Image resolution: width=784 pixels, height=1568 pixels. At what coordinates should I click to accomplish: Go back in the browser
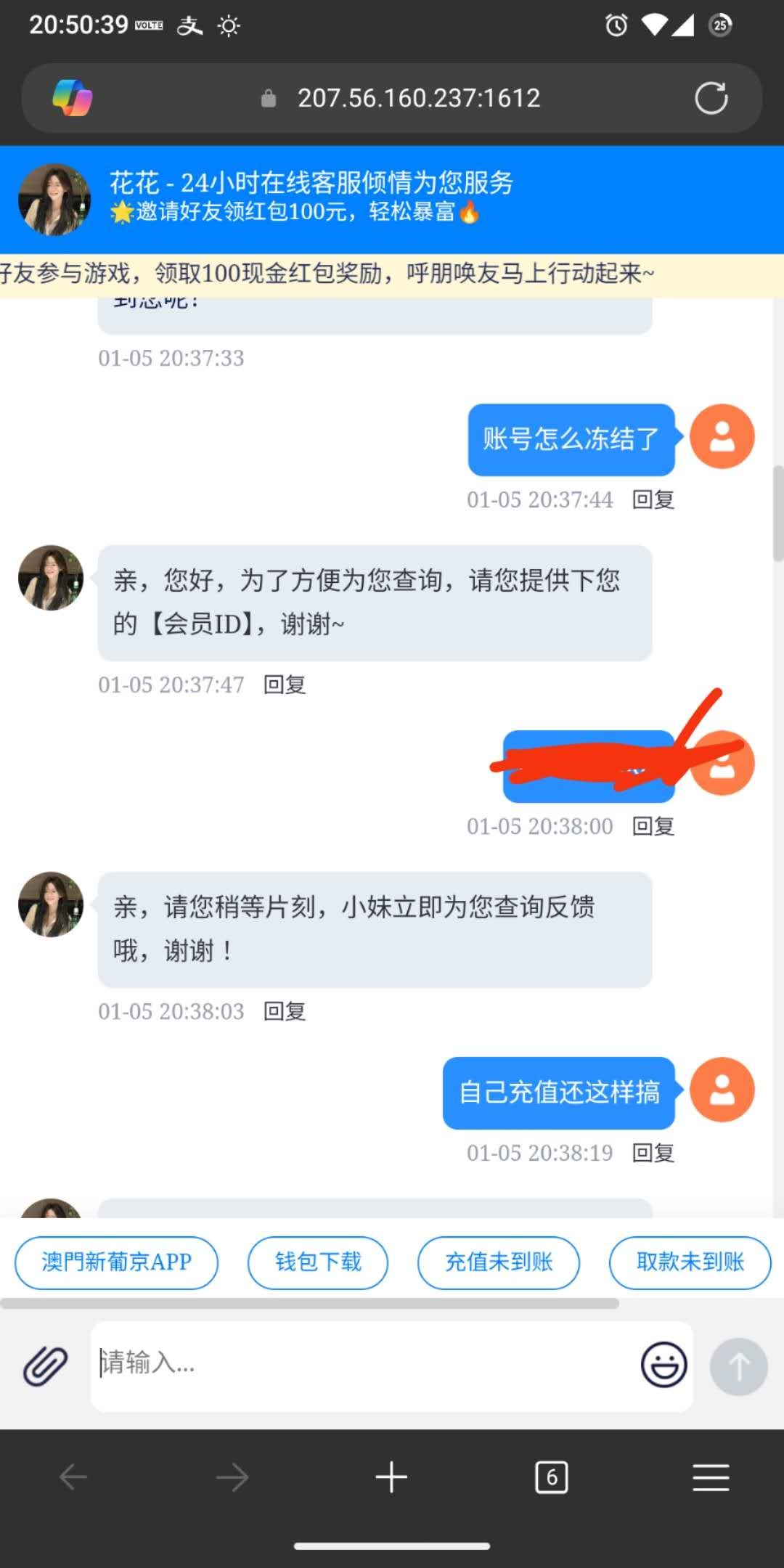(x=73, y=1477)
